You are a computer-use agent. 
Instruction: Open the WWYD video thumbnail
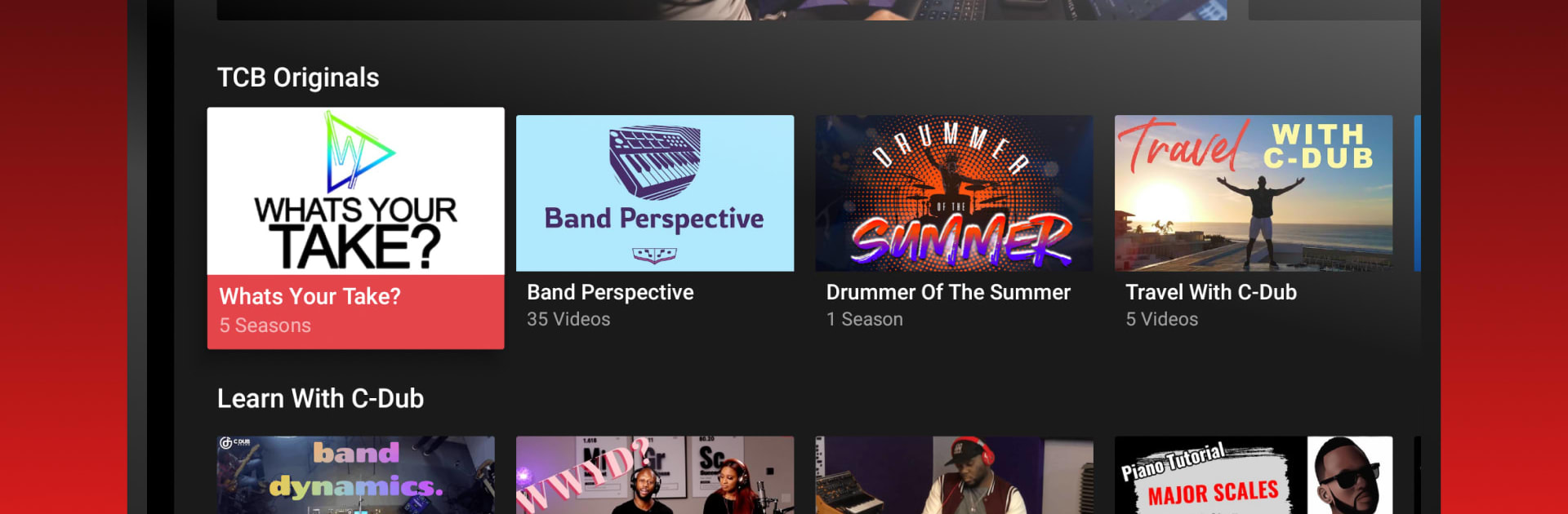click(654, 476)
